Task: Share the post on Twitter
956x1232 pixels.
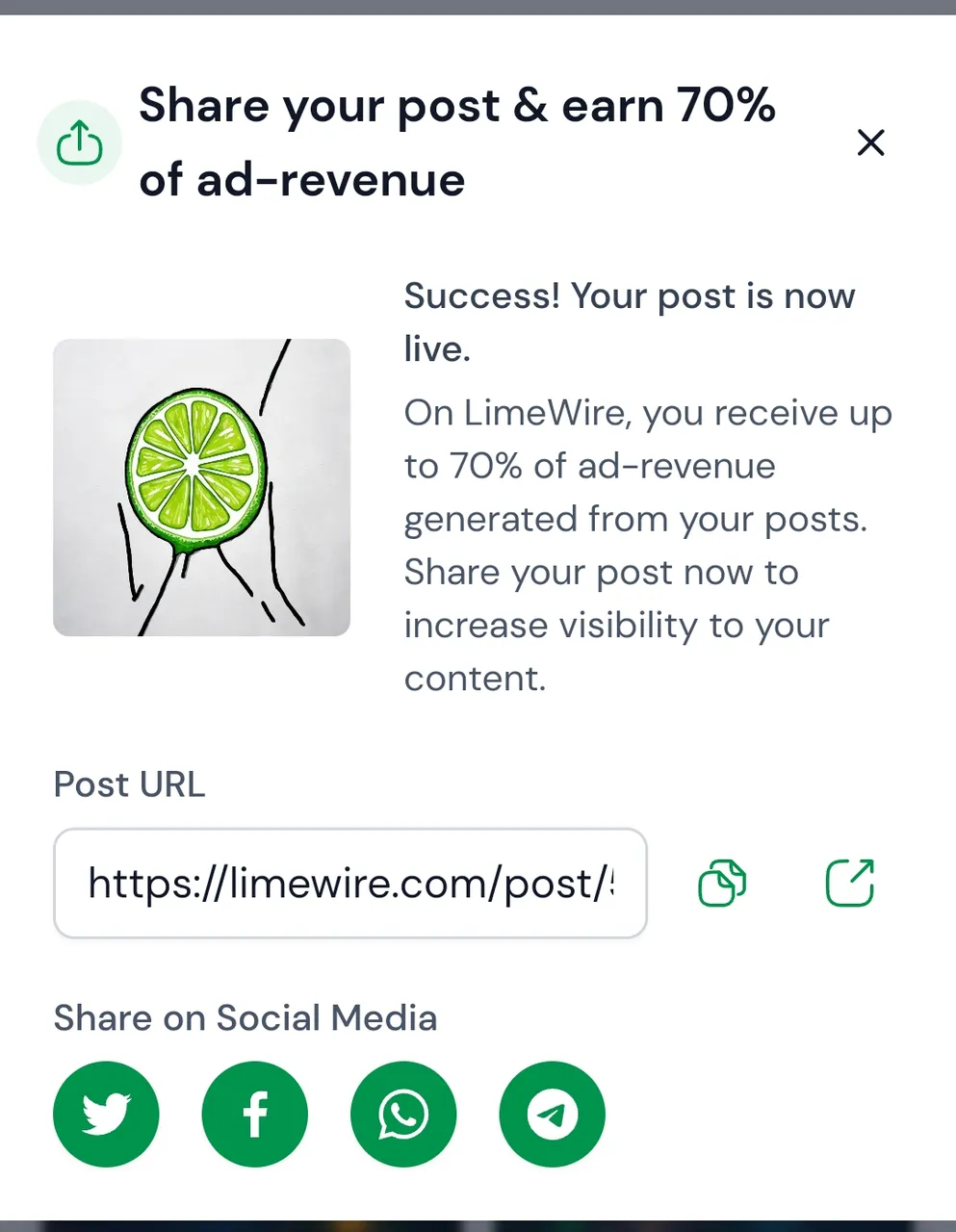Action: coord(106,1114)
